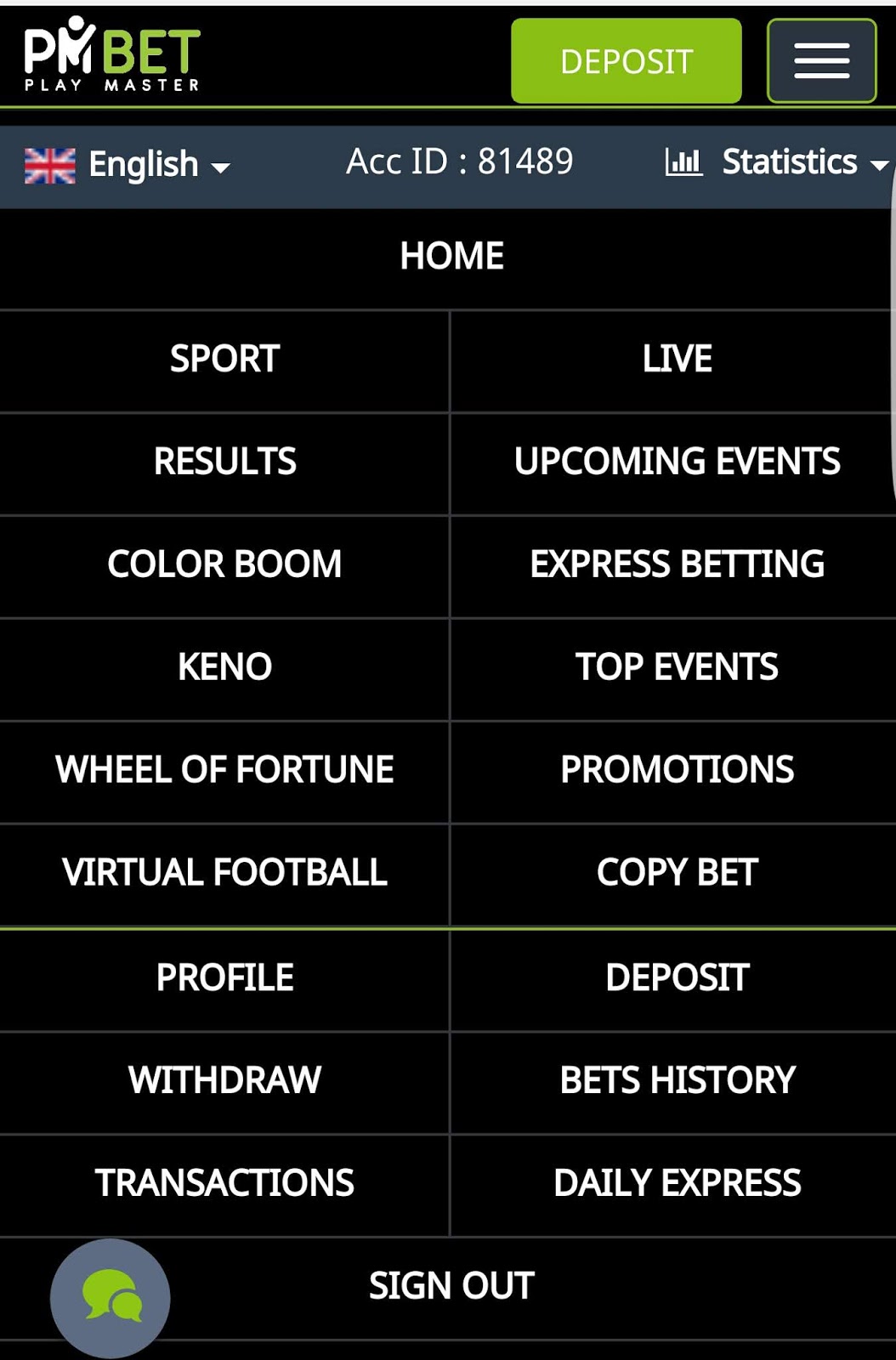Expand the Statistics dropdown
This screenshot has height=1360, width=896.
pos(777,162)
